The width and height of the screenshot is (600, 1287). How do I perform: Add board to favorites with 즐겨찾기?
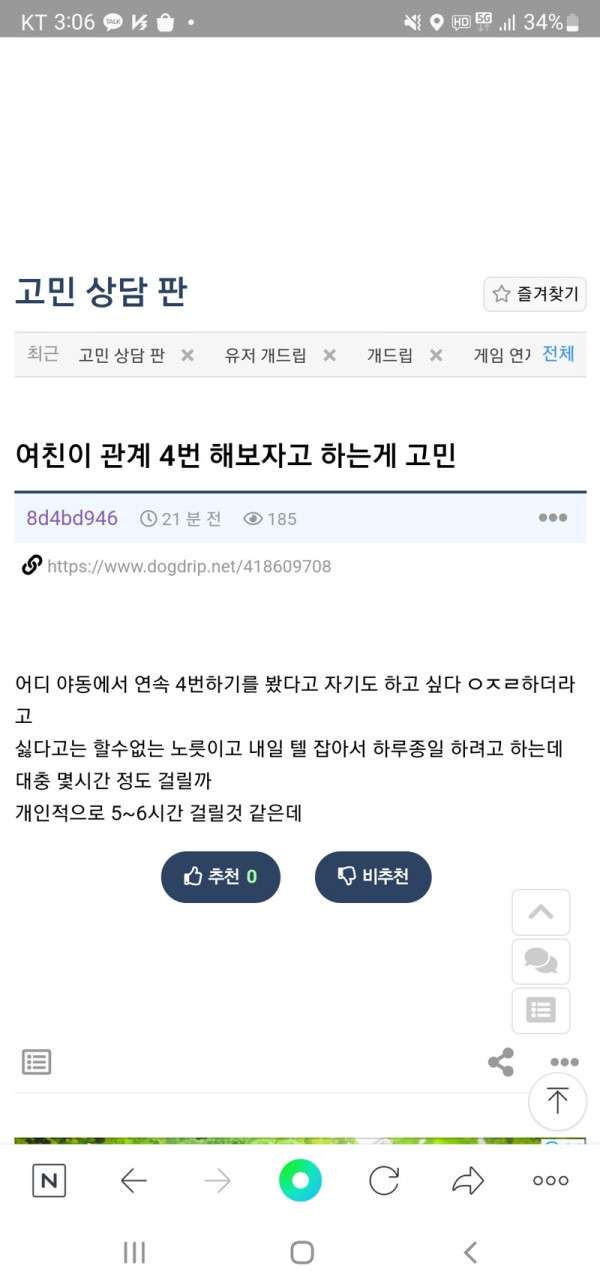click(x=533, y=294)
